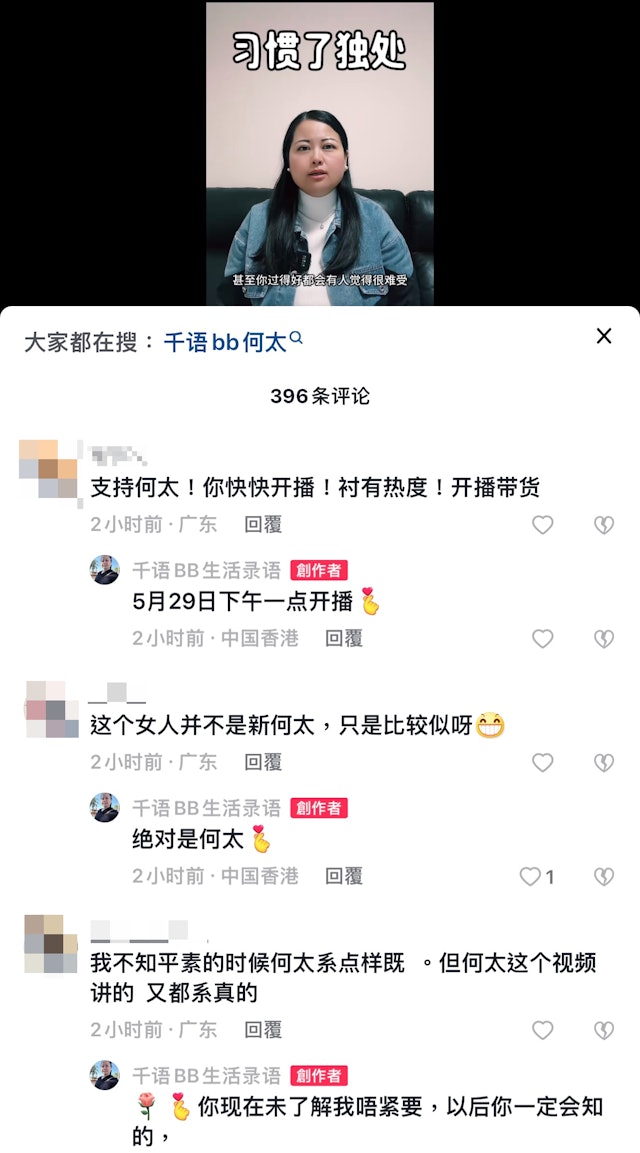Reply to the creator's 绝对是何太 comment

(x=343, y=876)
